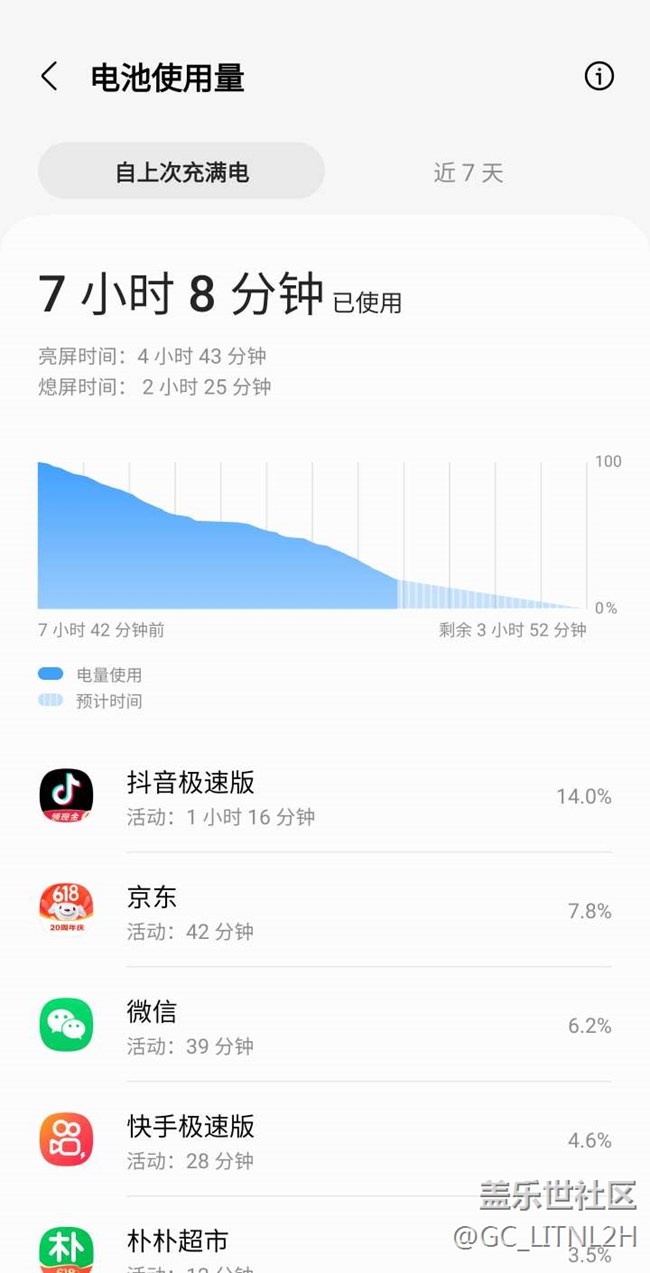This screenshot has height=1273, width=650.
Task: View 京东 battery usage details
Action: pyautogui.click(x=325, y=911)
